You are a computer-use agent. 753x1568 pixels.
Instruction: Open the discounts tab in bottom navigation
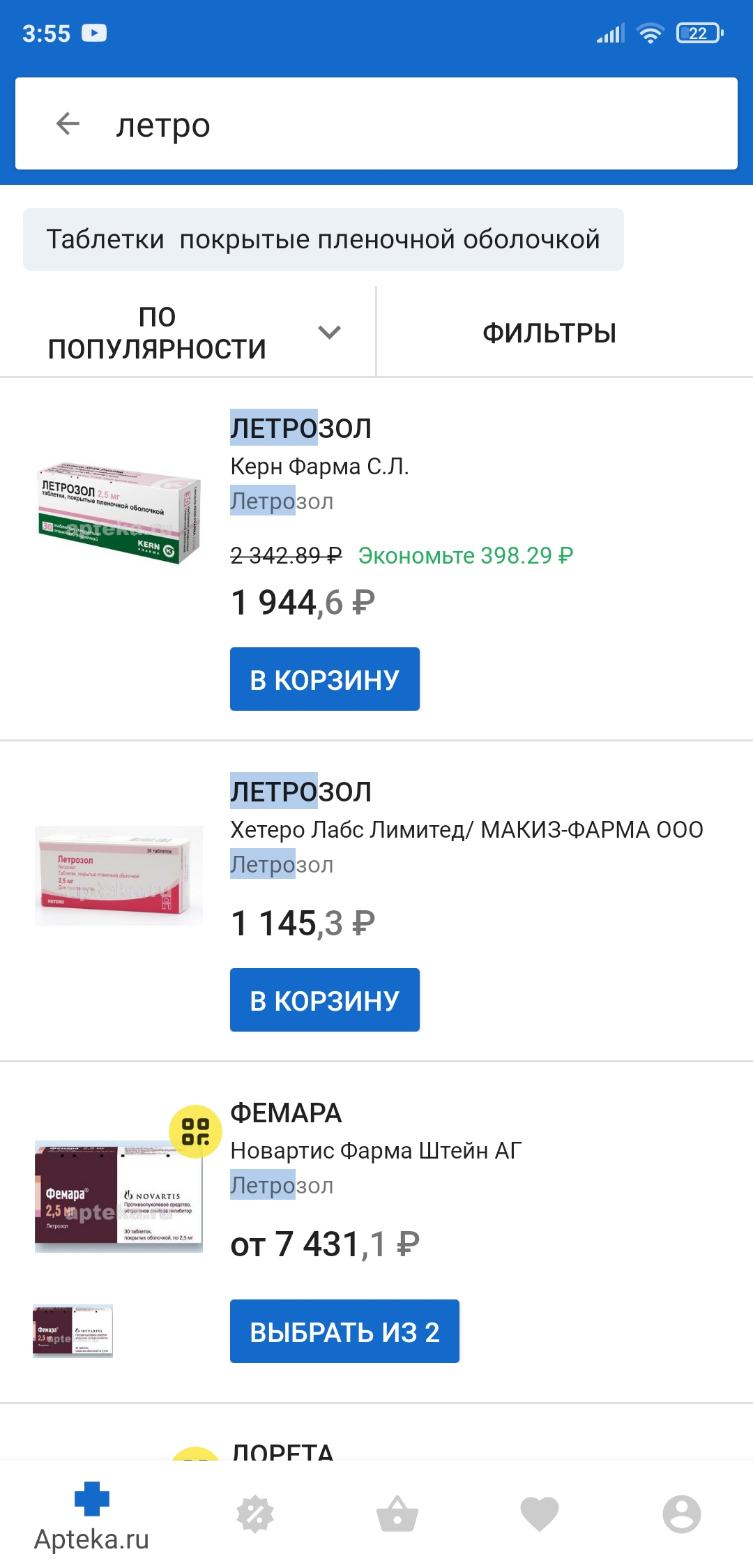pos(255,1514)
